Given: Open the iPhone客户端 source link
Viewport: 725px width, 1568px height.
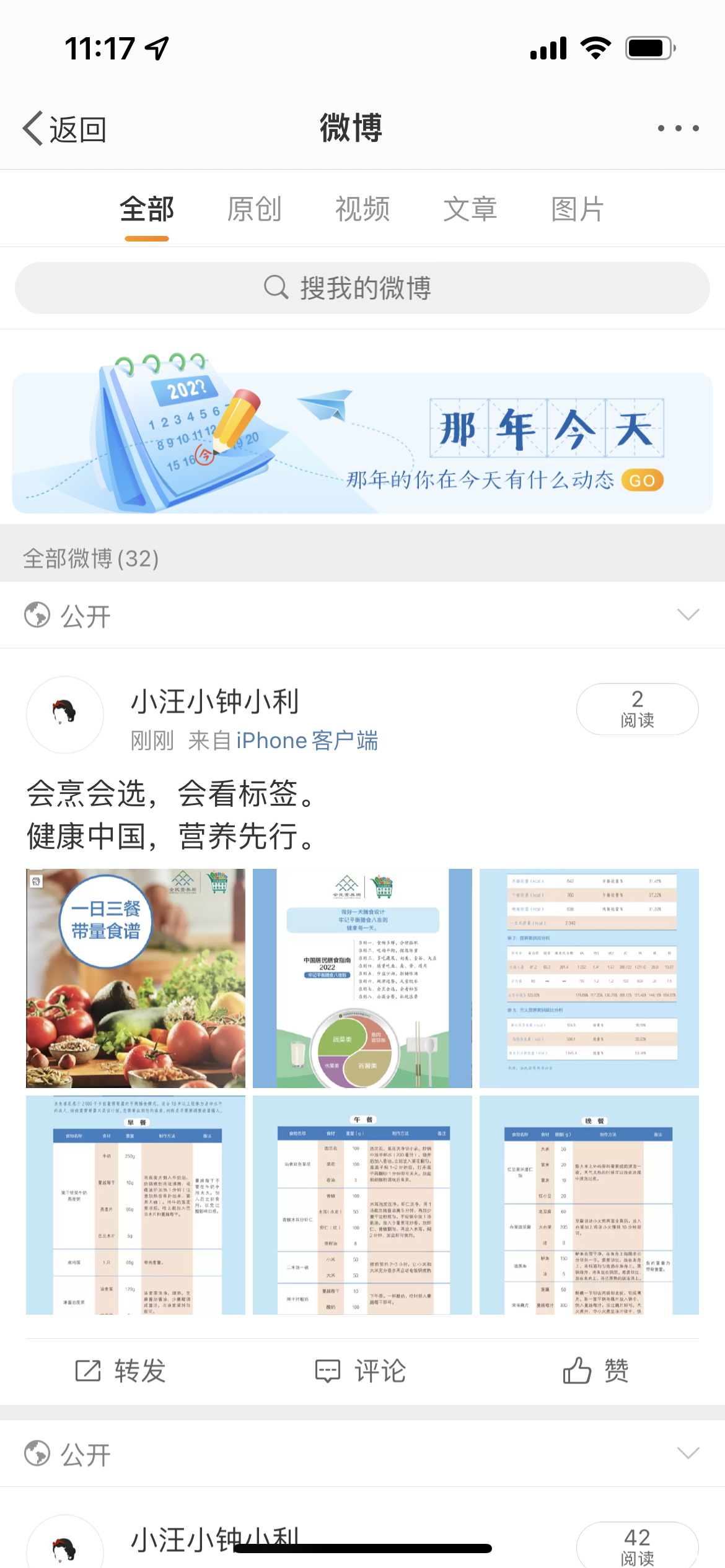Looking at the screenshot, I should pyautogui.click(x=307, y=741).
